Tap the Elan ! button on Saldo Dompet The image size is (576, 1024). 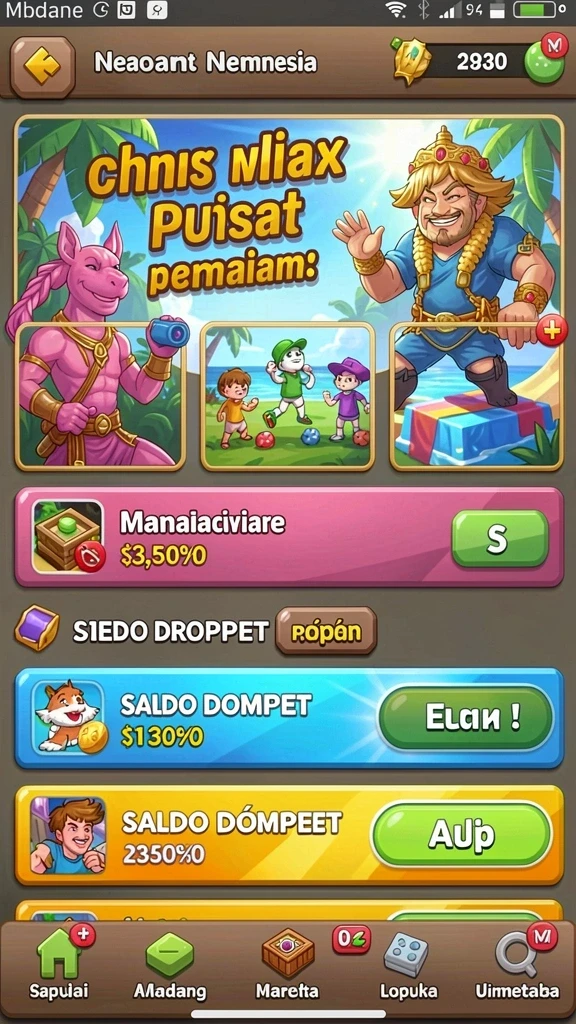(466, 717)
